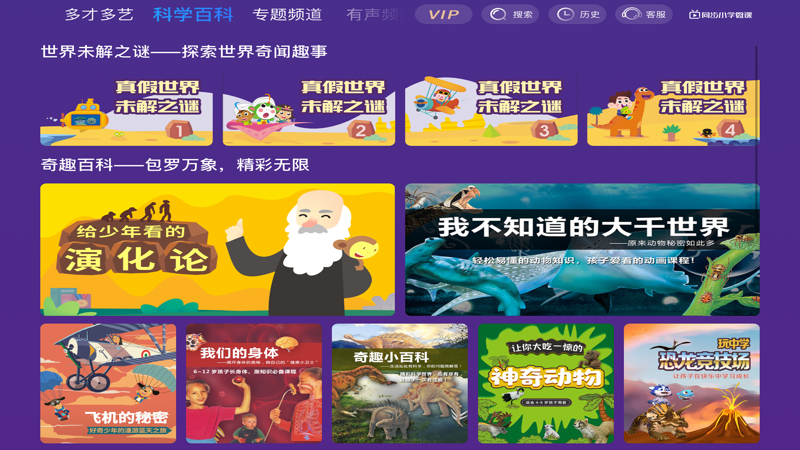800x450 pixels.
Task: Open 给少年看的演化论 banner
Action: (217, 250)
